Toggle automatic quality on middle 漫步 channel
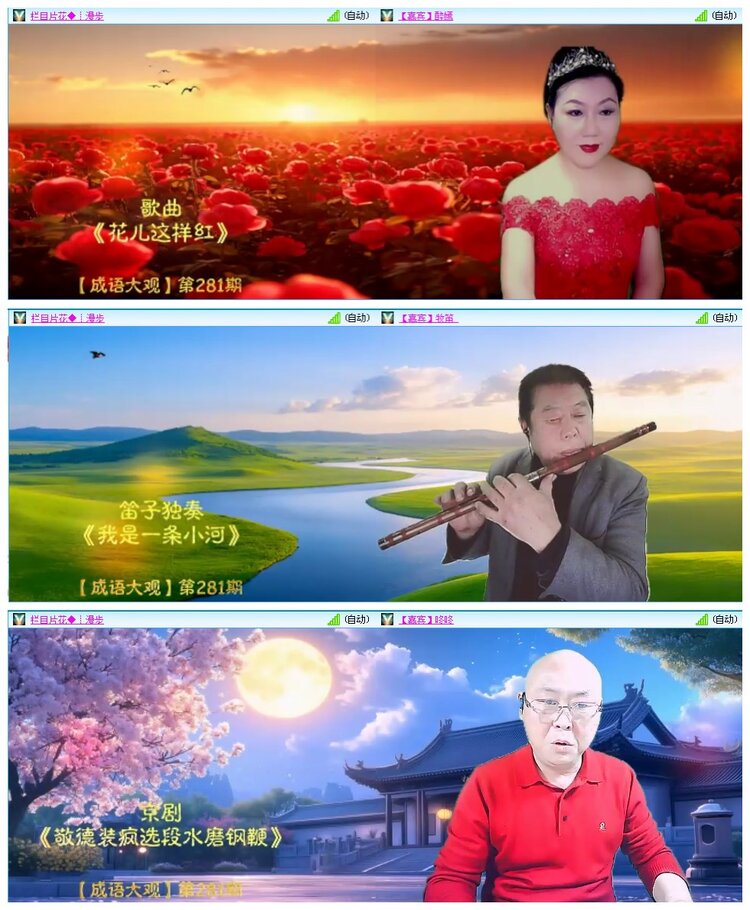 pos(355,317)
